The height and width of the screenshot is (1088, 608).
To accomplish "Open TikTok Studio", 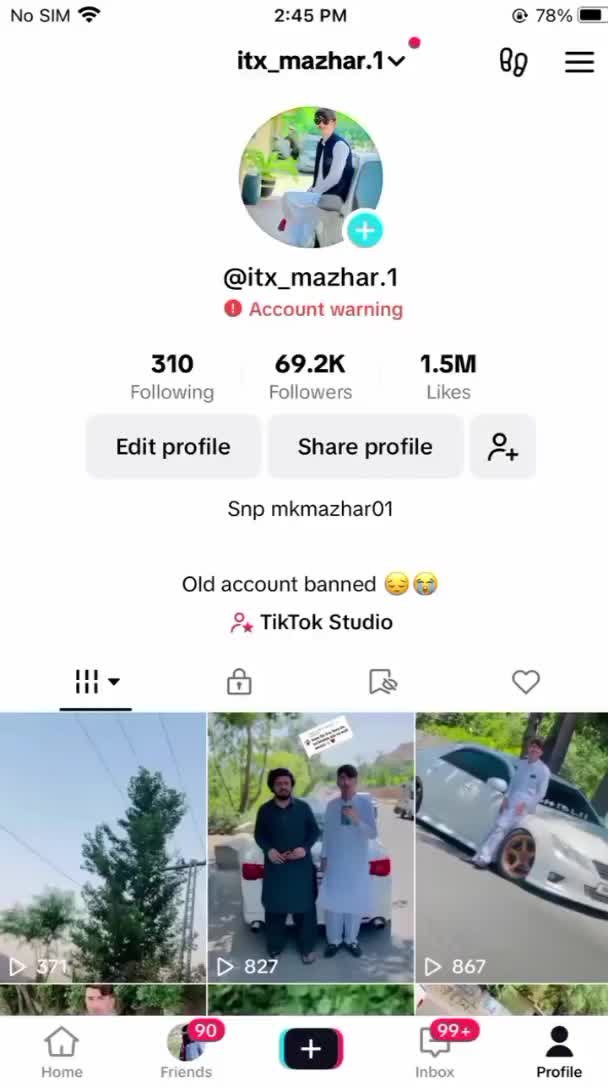I will [x=312, y=622].
